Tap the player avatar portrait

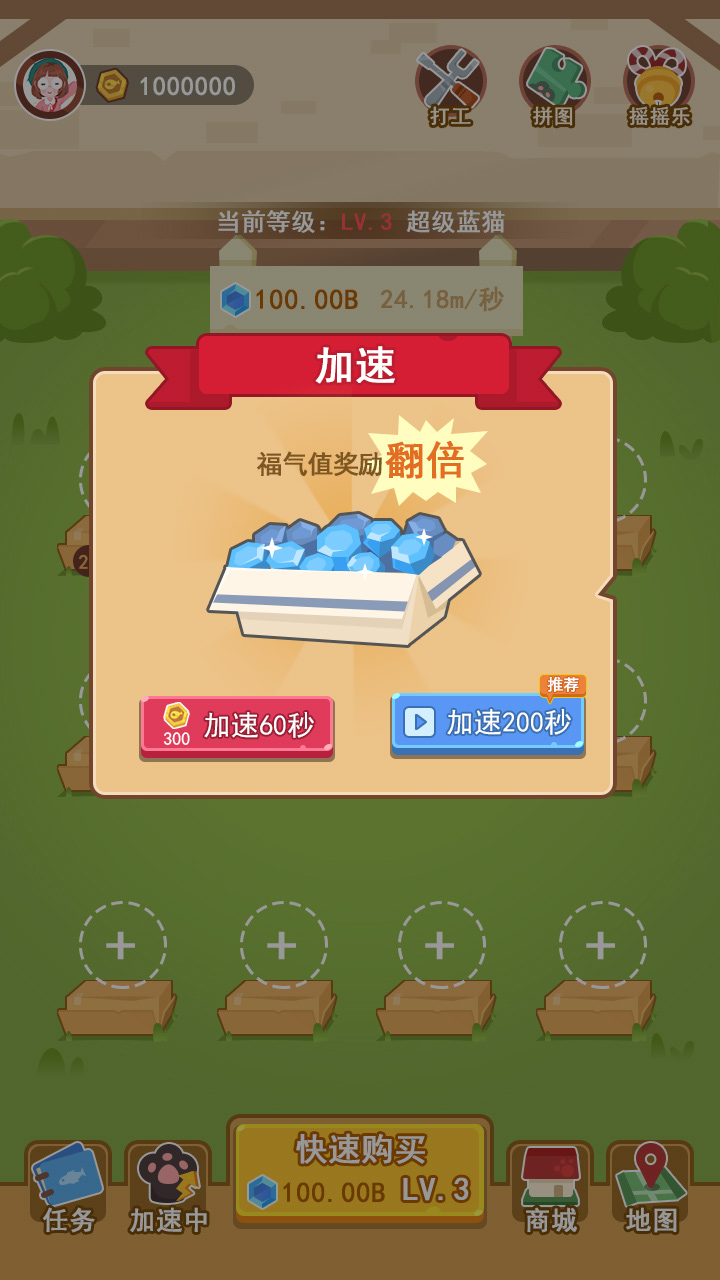(x=48, y=85)
